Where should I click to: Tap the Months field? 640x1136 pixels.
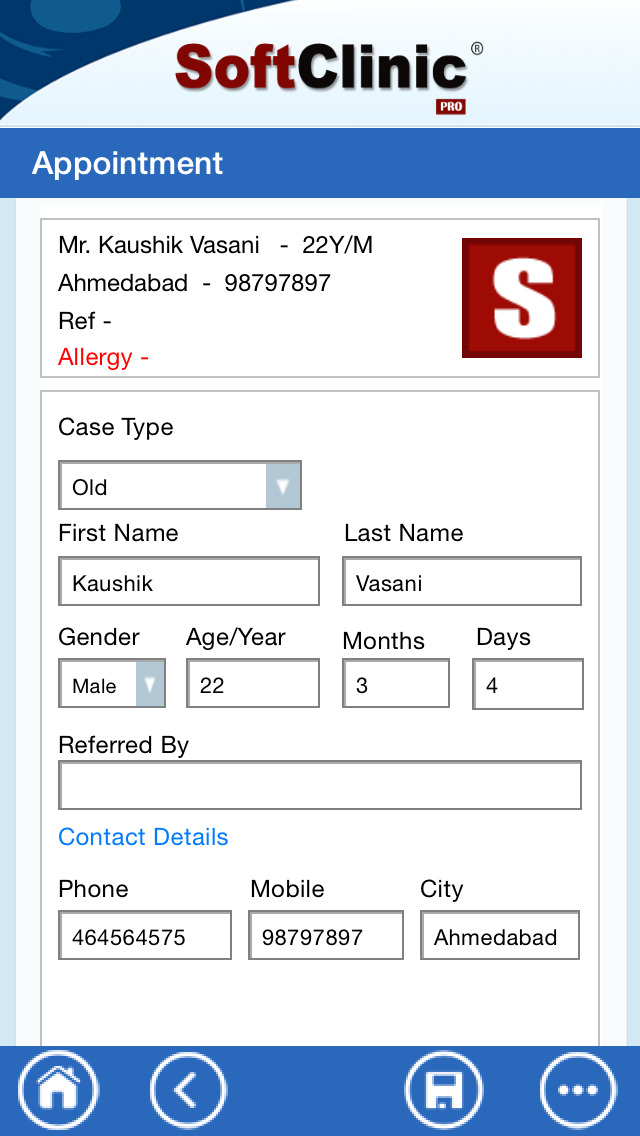point(396,683)
